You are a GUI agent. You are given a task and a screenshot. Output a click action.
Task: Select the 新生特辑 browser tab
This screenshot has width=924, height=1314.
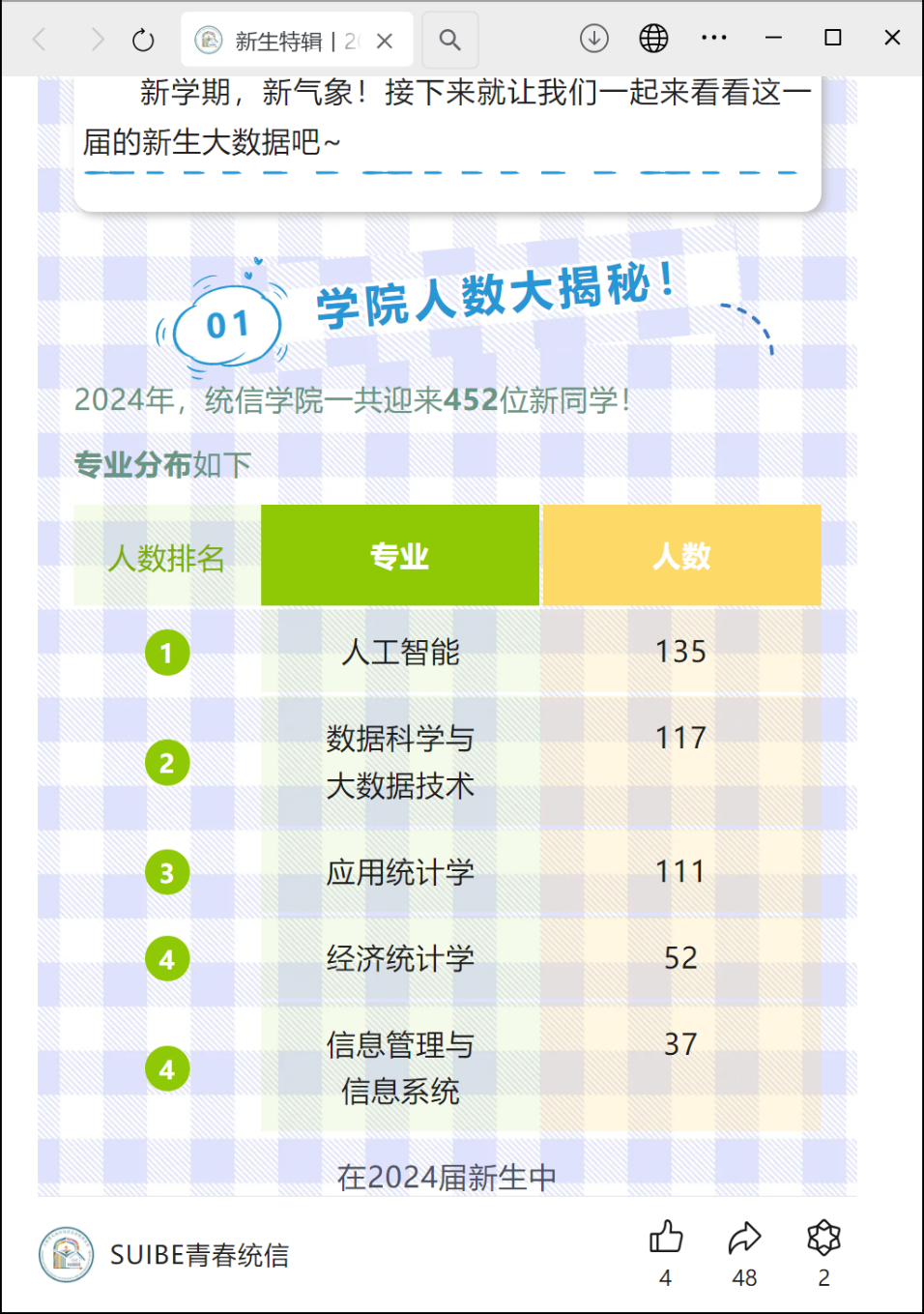coord(280,41)
